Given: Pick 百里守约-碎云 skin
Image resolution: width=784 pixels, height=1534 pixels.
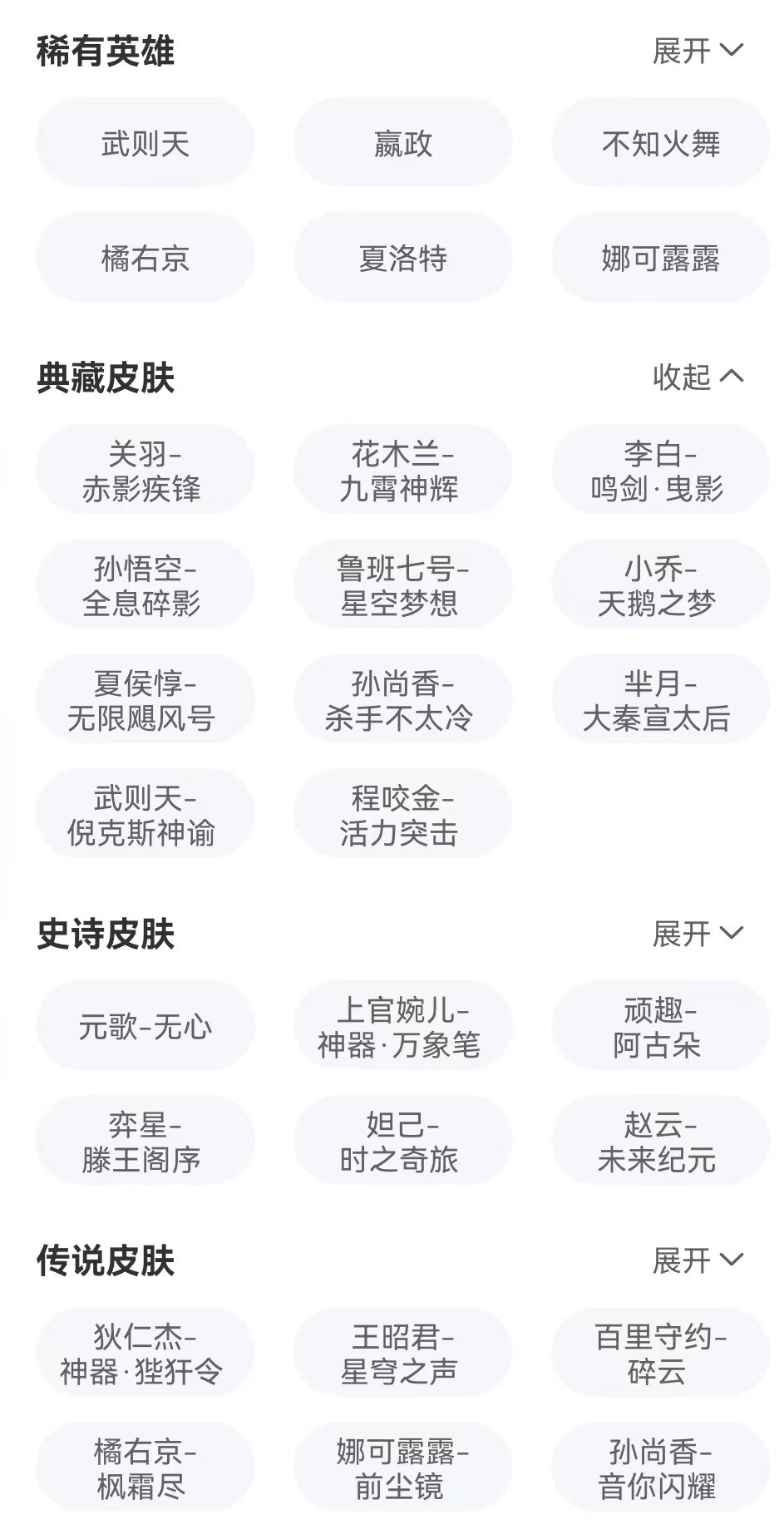Looking at the screenshot, I should pos(660,1354).
